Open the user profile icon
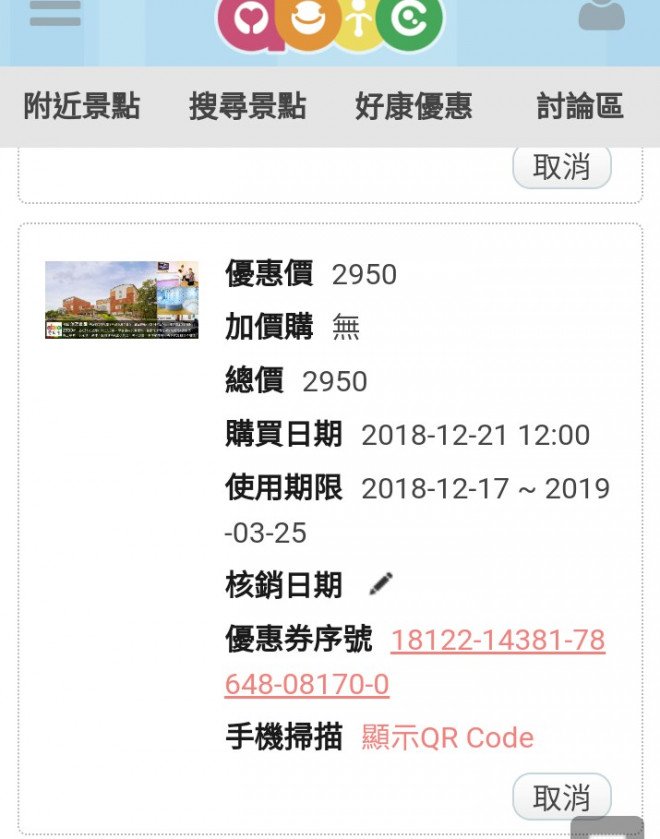This screenshot has height=839, width=660. [x=601, y=15]
